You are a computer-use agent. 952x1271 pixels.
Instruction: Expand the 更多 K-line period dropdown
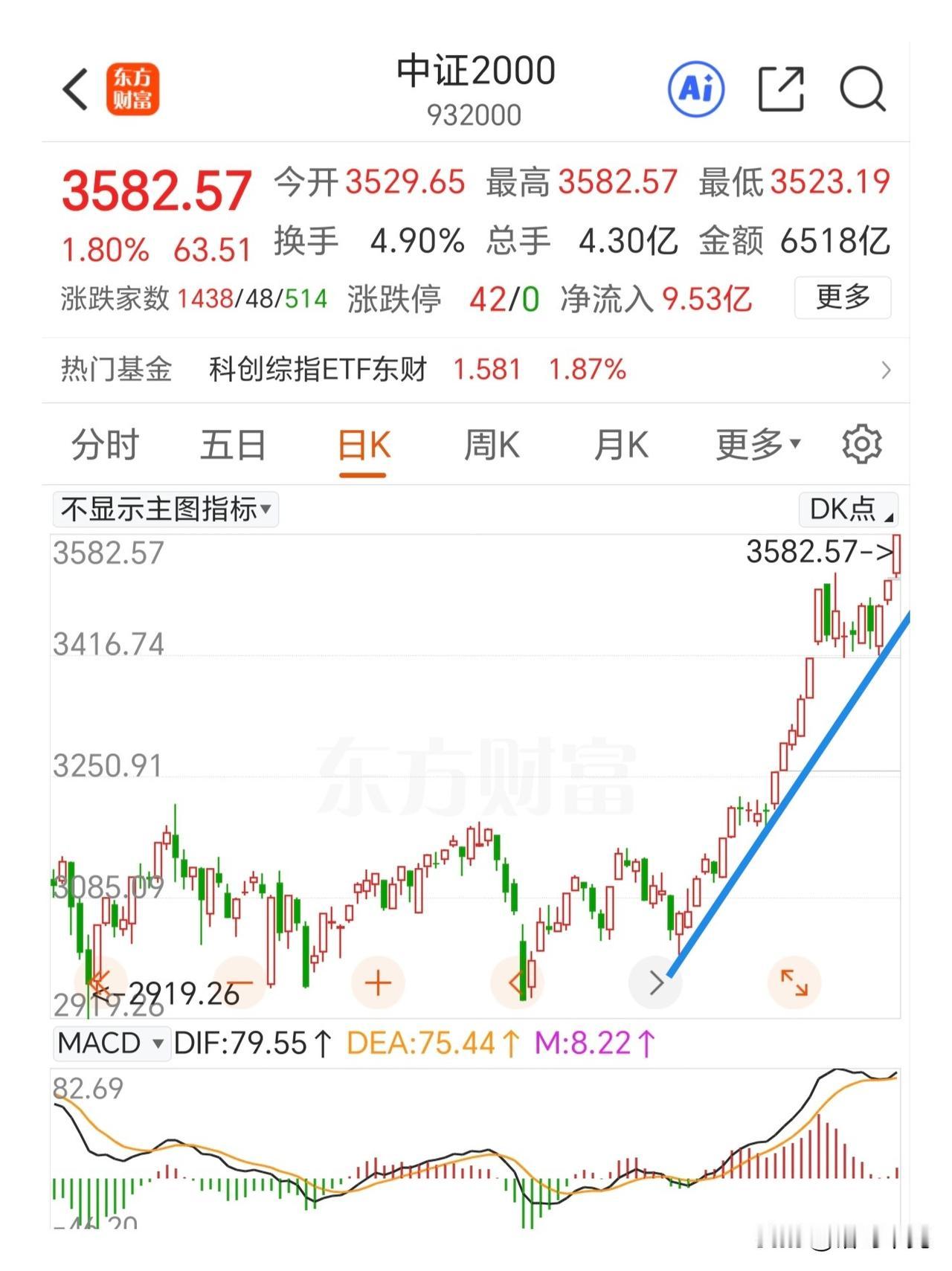[756, 444]
